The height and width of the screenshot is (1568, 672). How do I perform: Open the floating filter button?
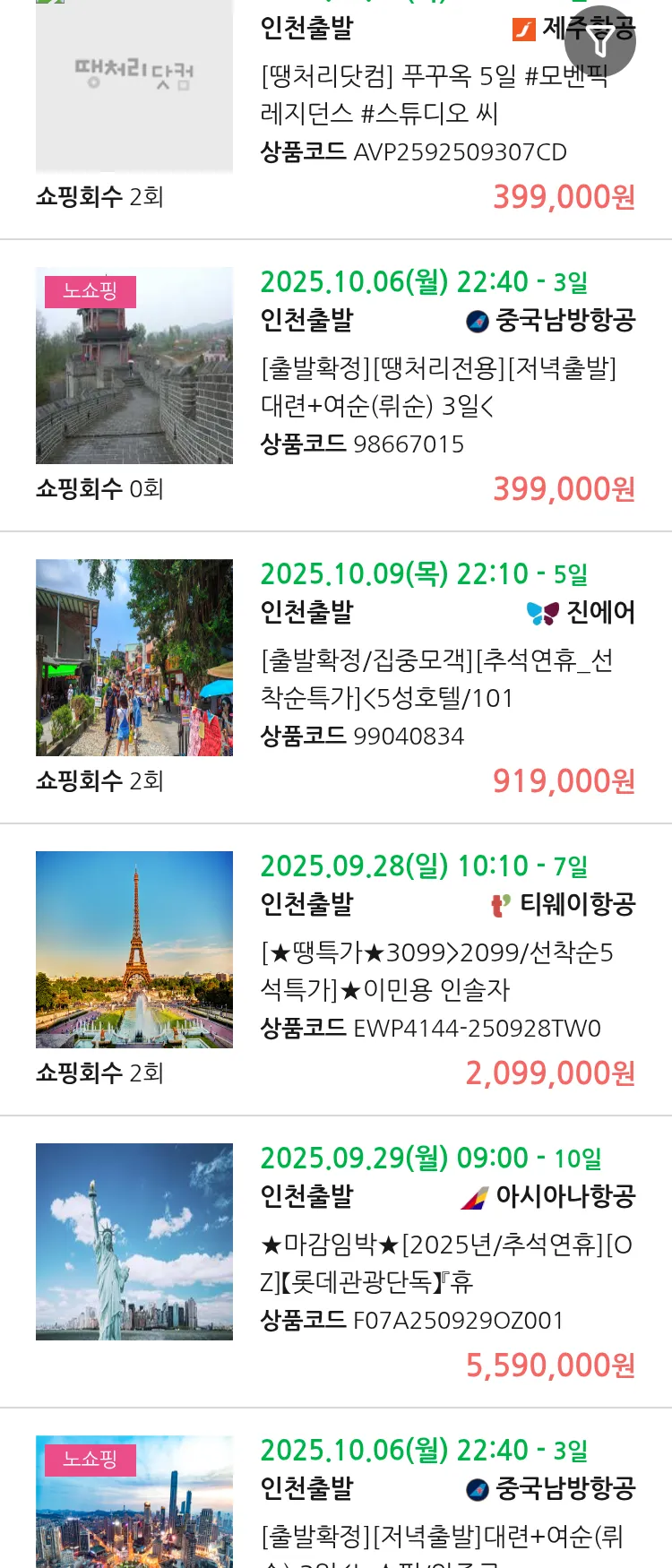600,41
